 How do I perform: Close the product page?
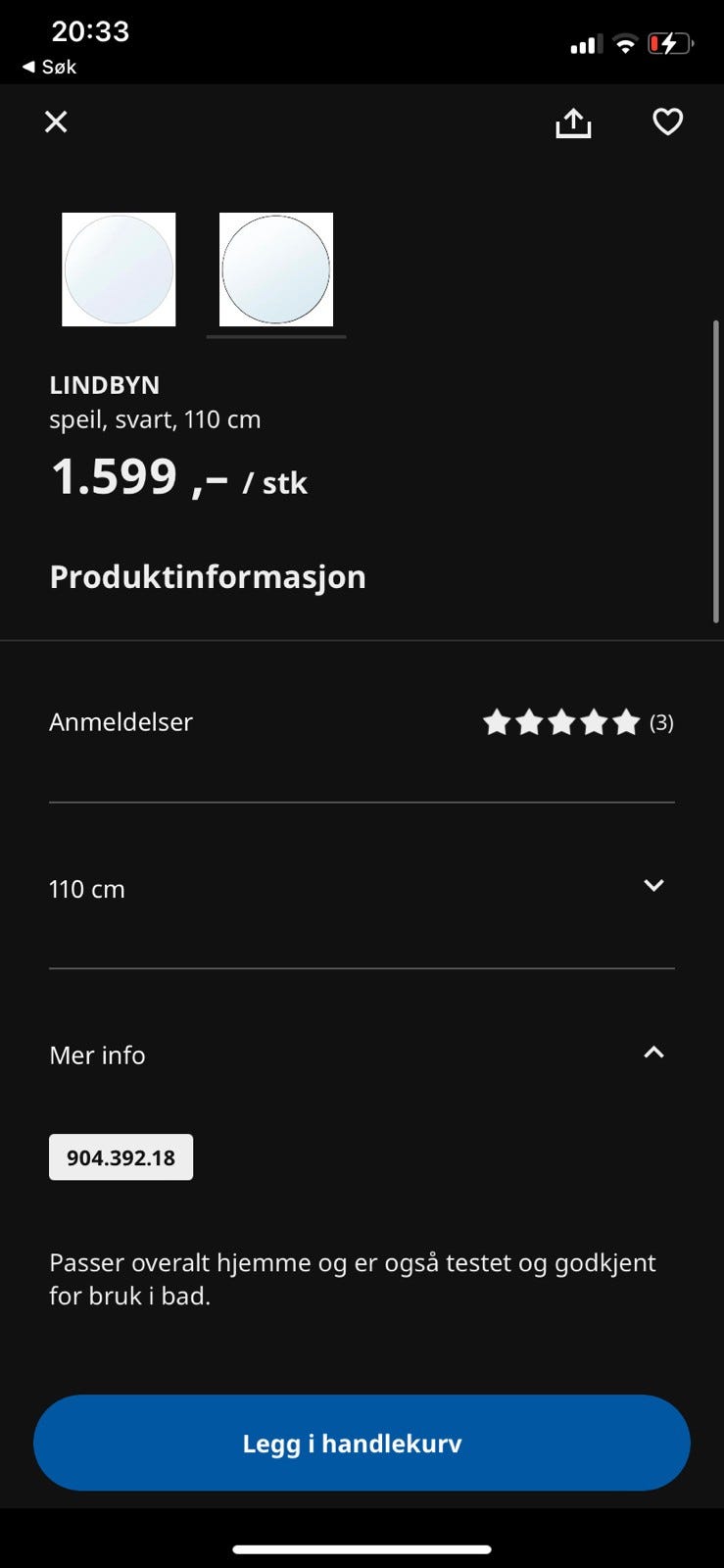coord(56,122)
